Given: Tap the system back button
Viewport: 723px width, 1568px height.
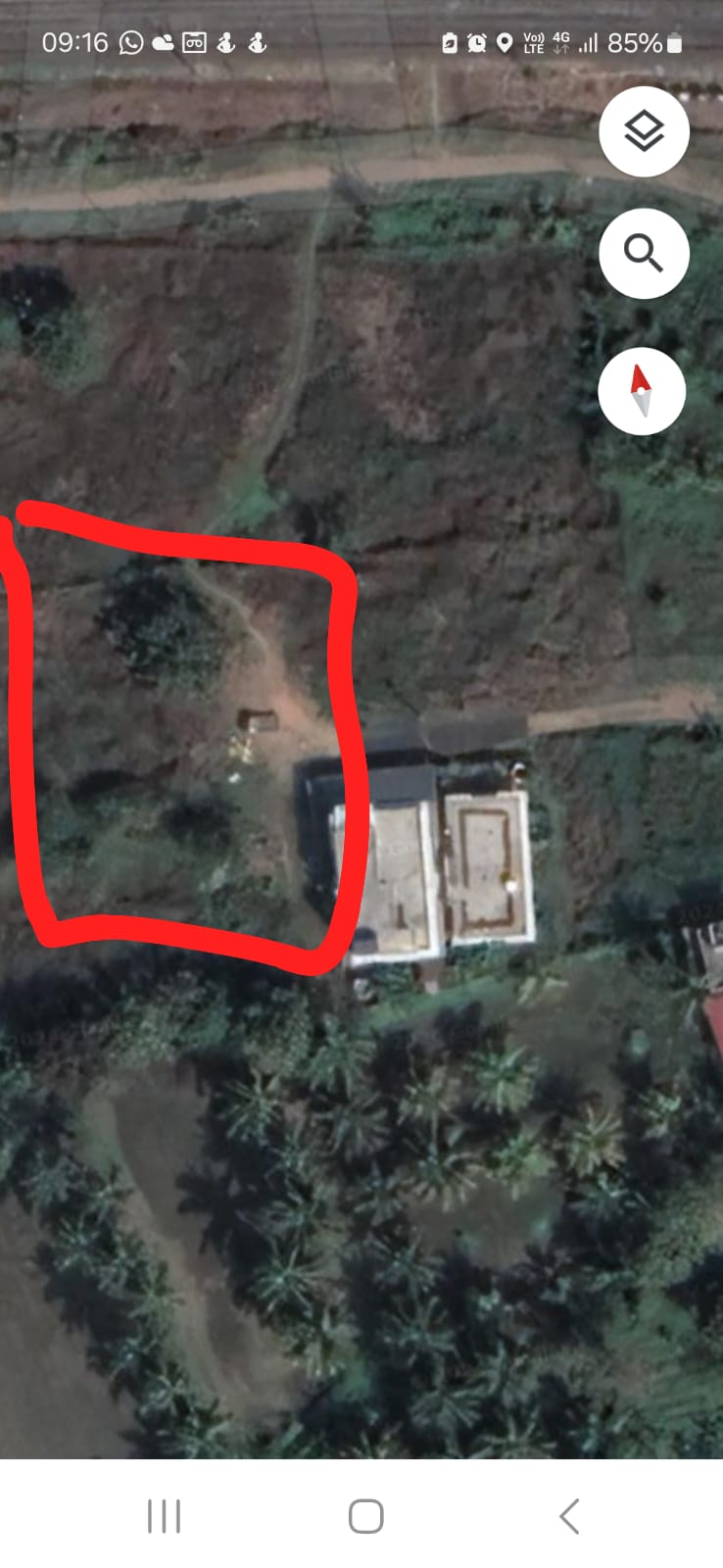Looking at the screenshot, I should tap(568, 1516).
